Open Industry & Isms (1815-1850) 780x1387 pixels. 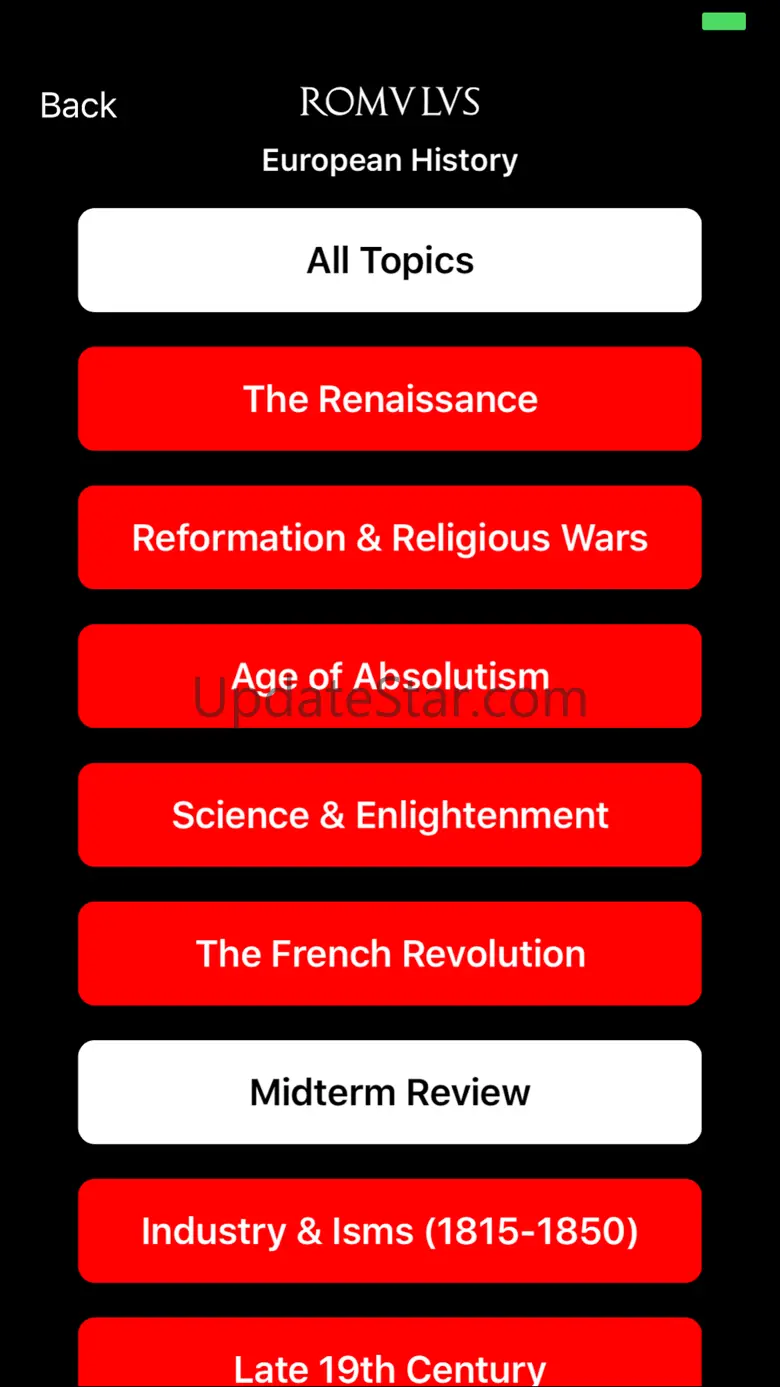(x=390, y=1231)
